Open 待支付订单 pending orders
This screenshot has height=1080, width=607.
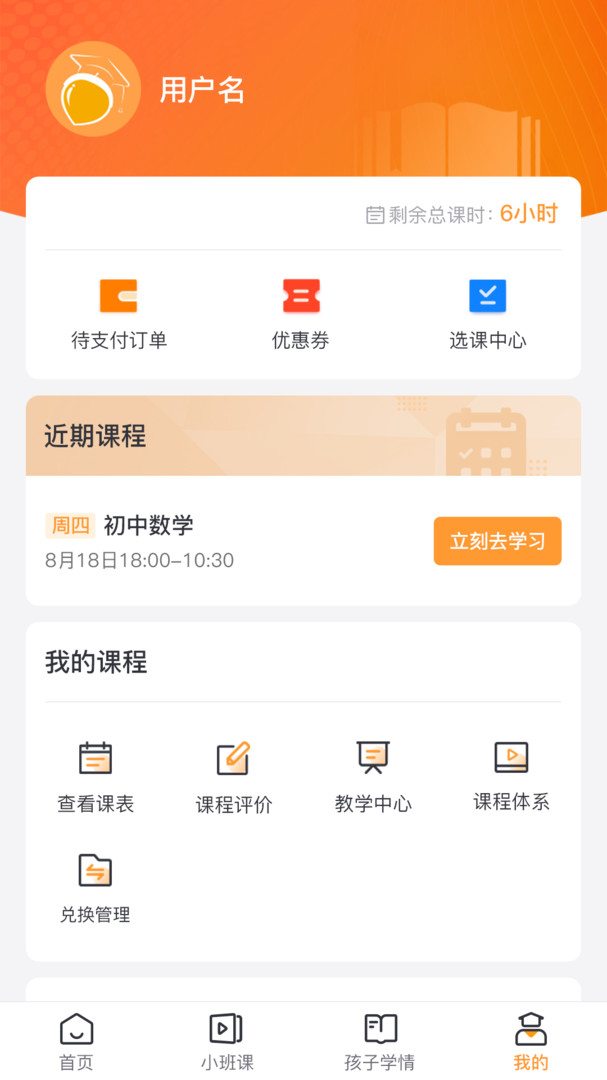[x=118, y=314]
